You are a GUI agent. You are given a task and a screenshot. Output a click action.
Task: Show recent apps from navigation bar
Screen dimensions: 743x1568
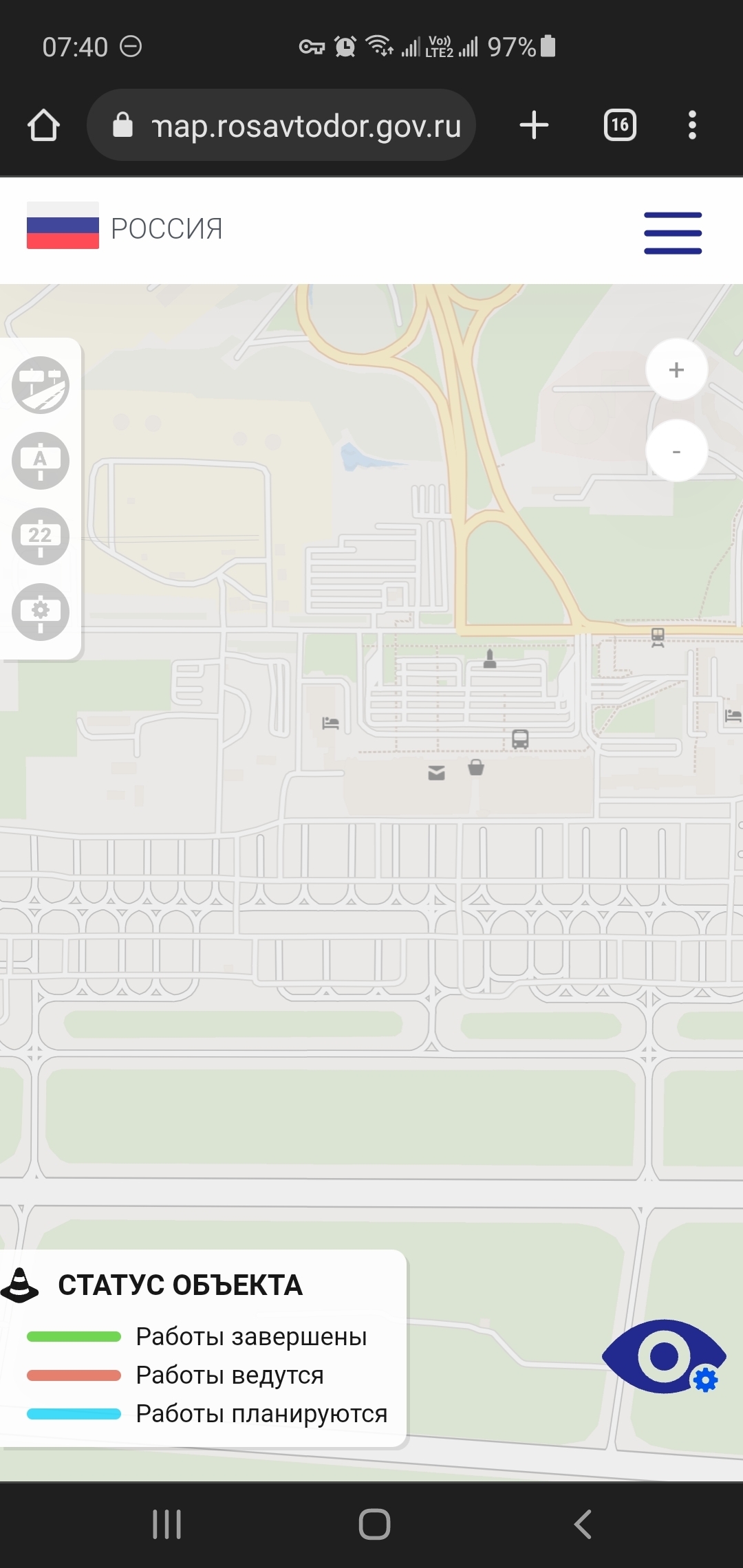point(166,1524)
